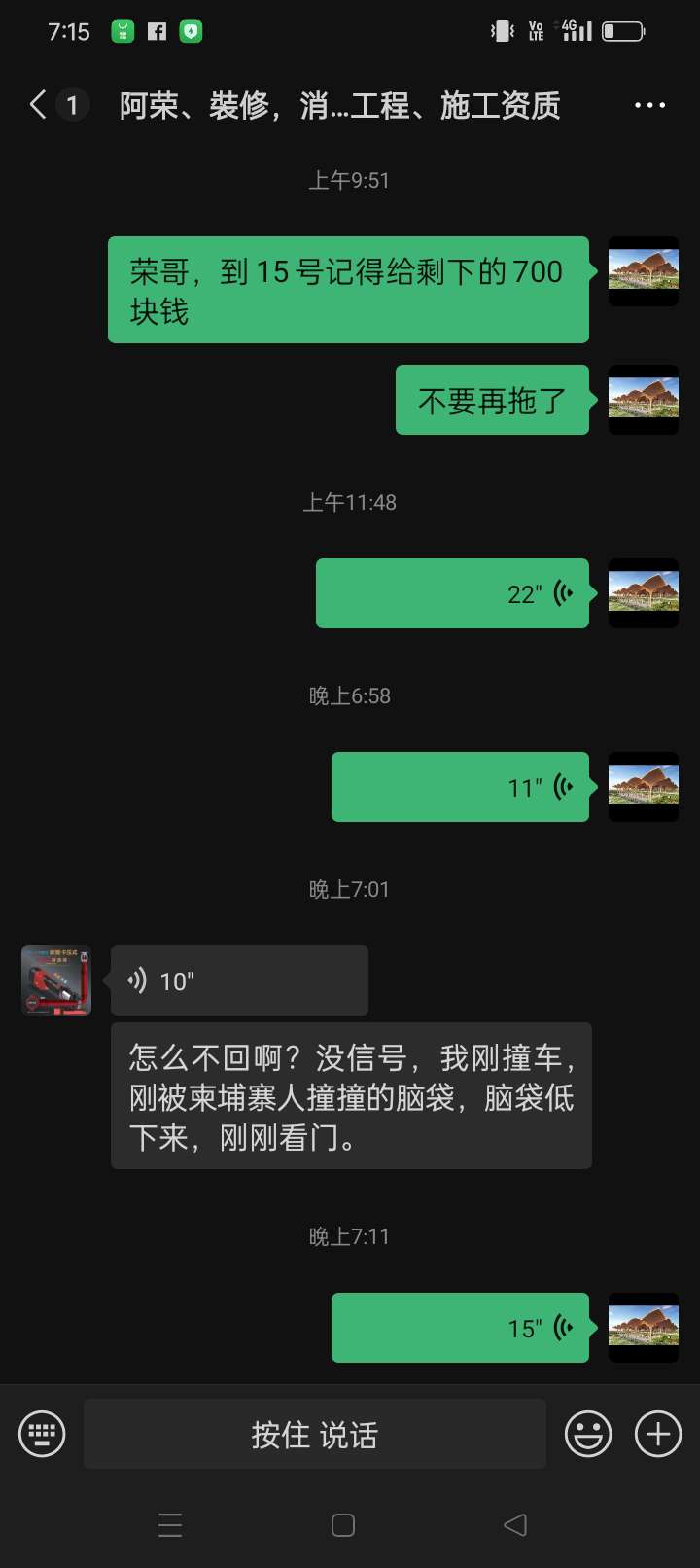Switch to keyboard text input
The image size is (700, 1568).
coord(42,1434)
